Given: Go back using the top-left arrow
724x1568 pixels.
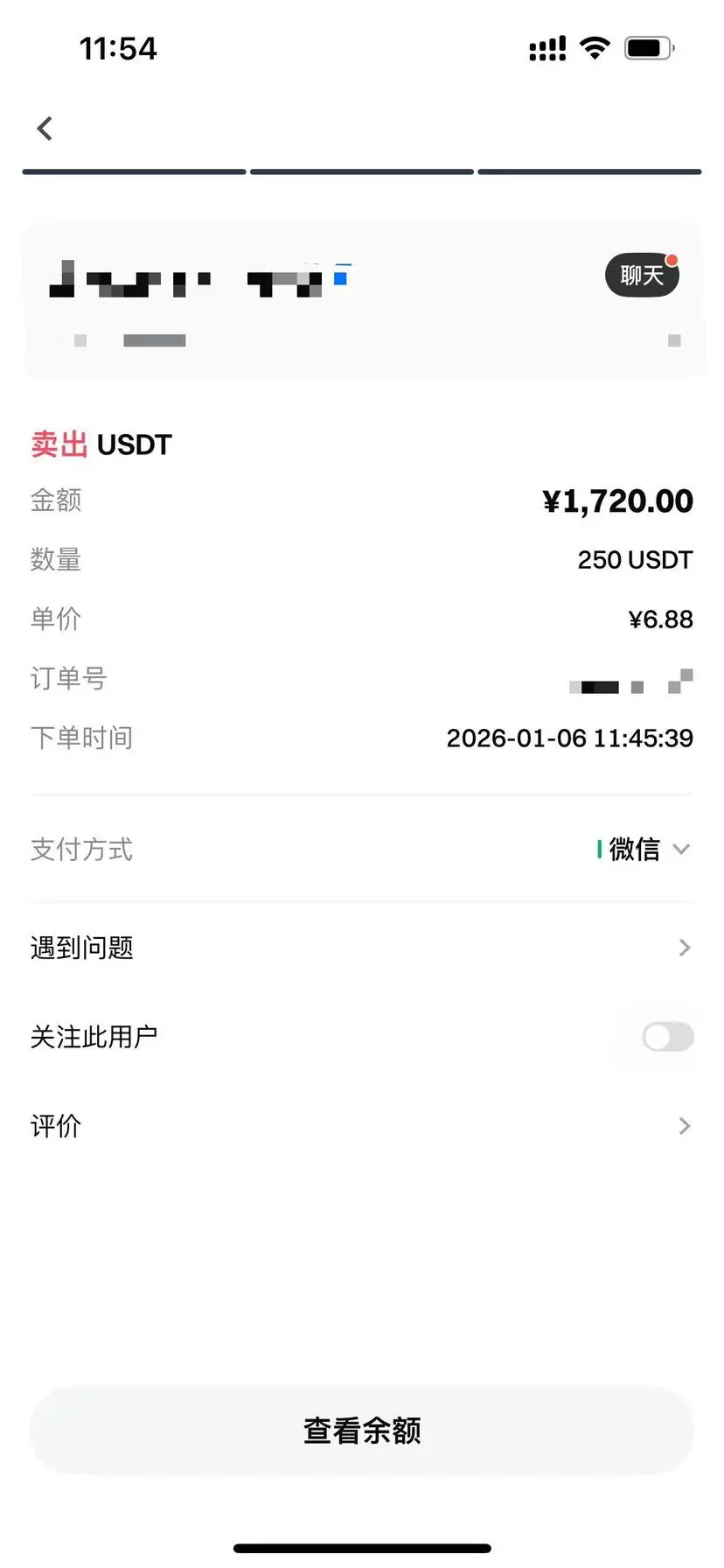Looking at the screenshot, I should [x=45, y=129].
